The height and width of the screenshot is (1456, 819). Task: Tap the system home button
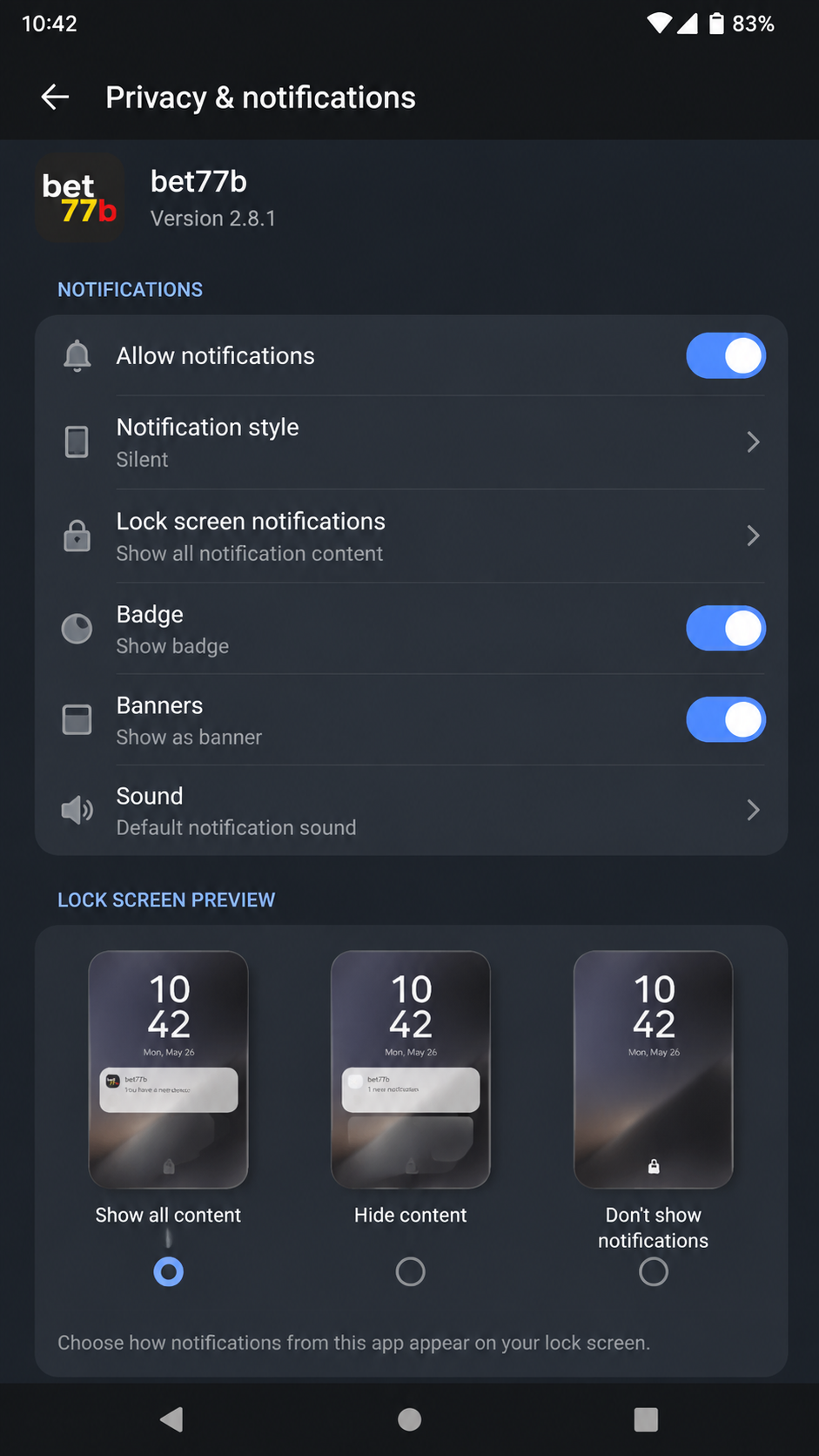[410, 1419]
